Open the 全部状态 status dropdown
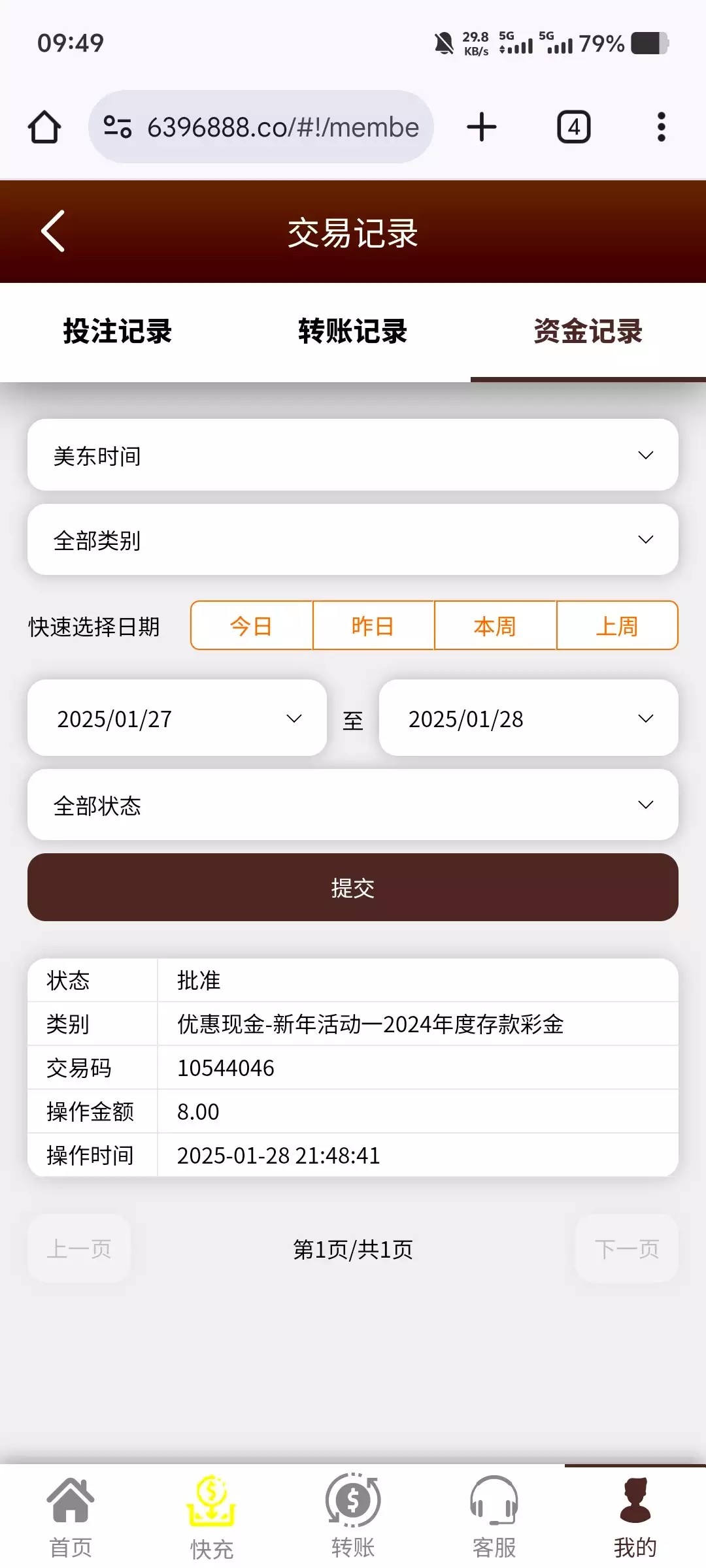706x1568 pixels. tap(353, 805)
